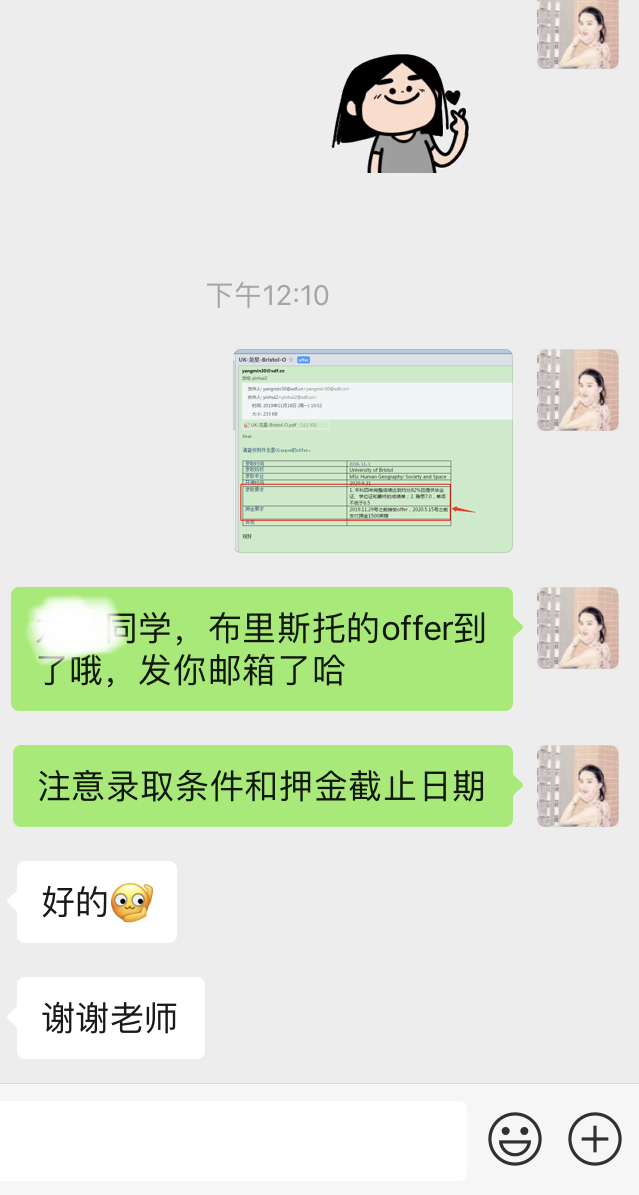Tap the message input field
The height and width of the screenshot is (1195, 639).
232,1140
